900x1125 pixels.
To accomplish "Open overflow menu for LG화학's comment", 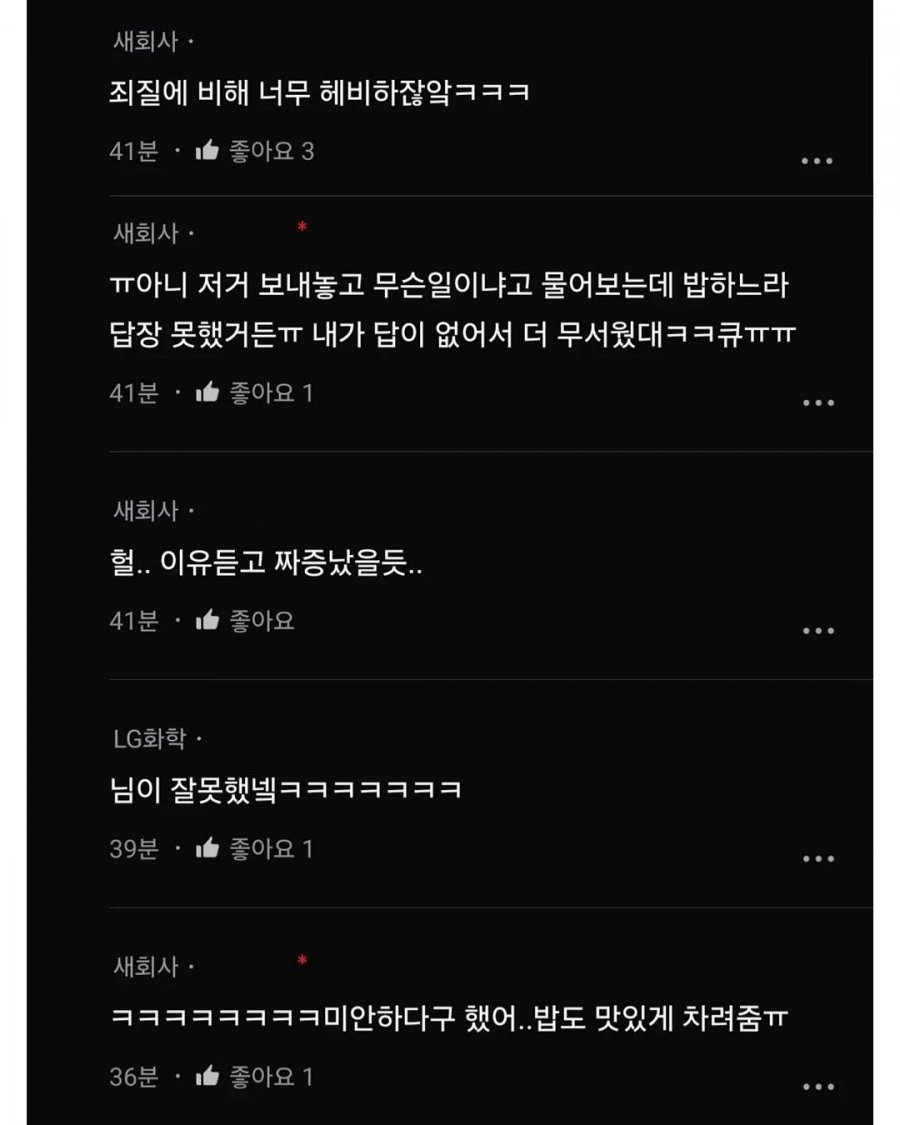I will point(818,859).
